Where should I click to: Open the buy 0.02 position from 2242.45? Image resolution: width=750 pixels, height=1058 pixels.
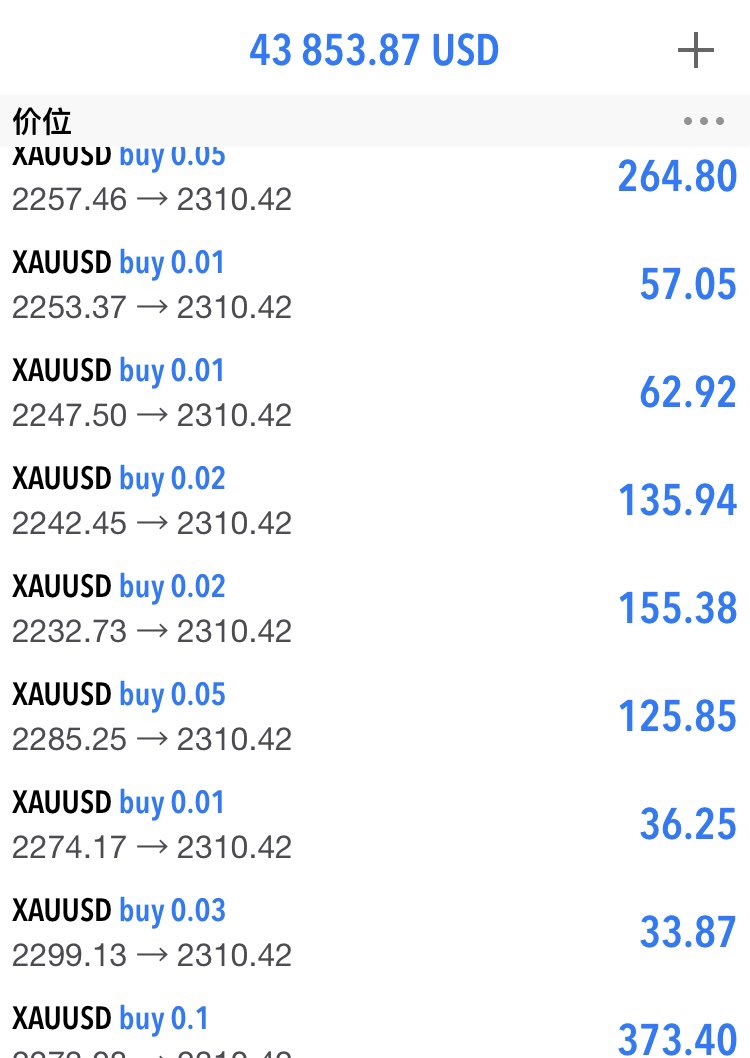(374, 501)
